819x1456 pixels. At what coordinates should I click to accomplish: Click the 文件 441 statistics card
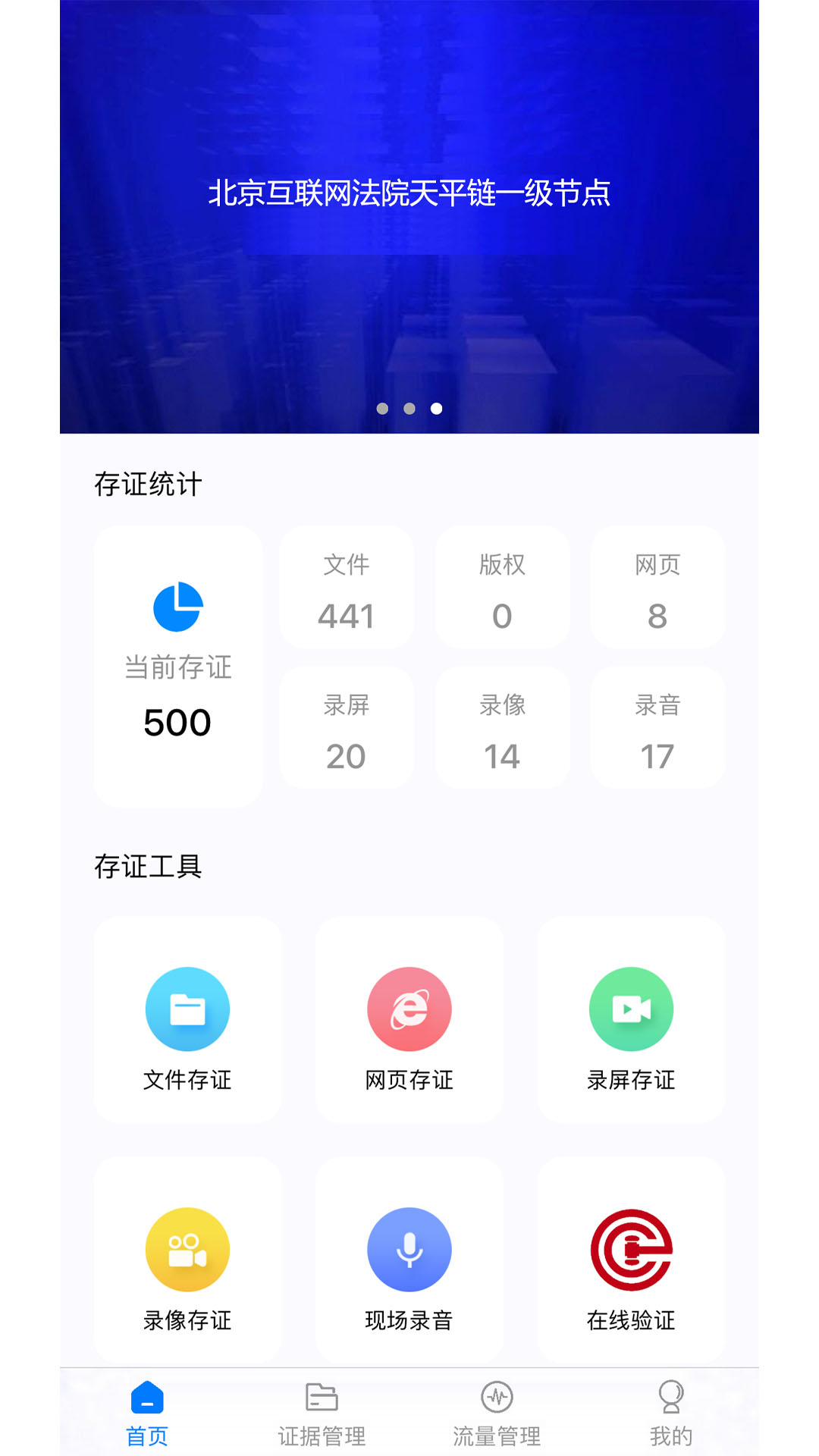pyautogui.click(x=346, y=588)
